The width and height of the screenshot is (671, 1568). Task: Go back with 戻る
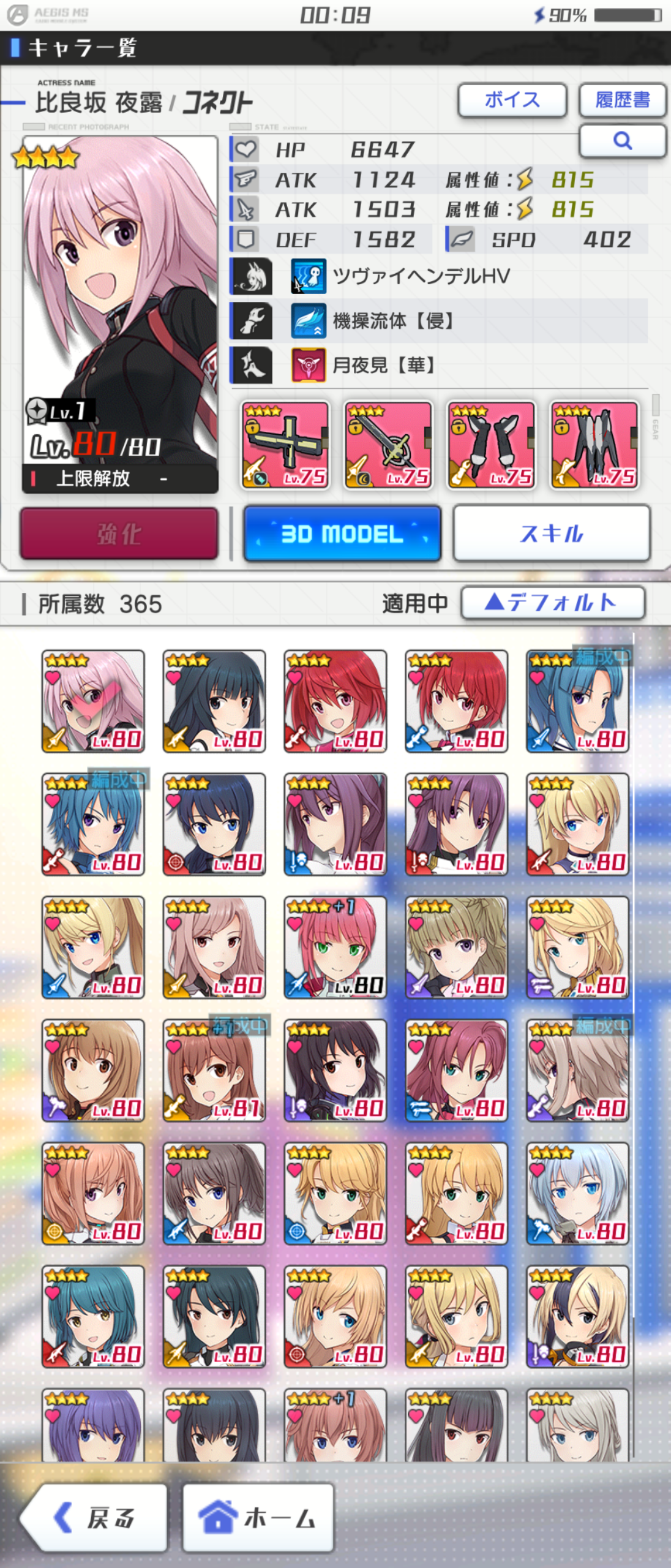[94, 1517]
